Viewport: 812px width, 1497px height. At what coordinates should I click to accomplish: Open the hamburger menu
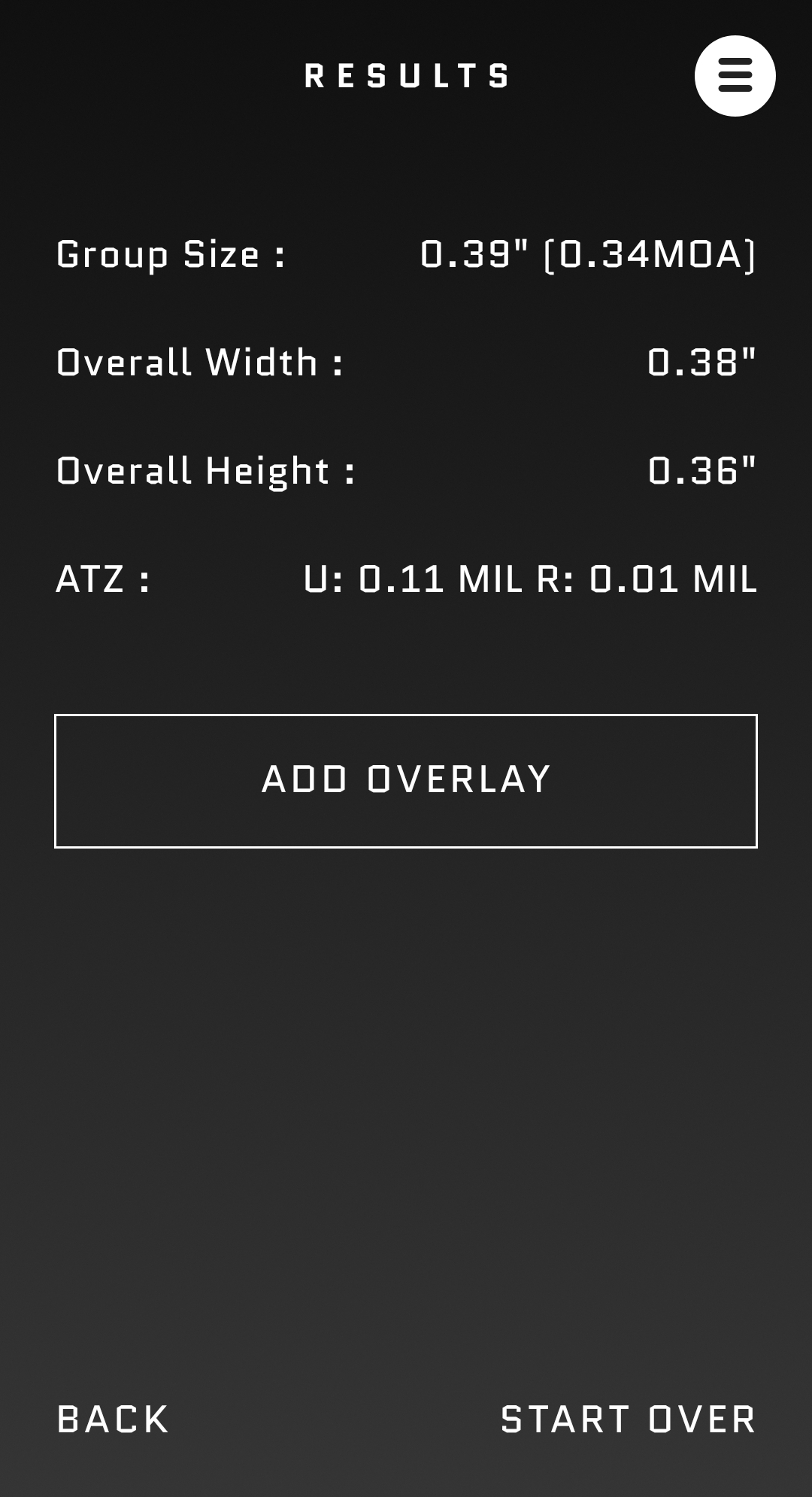[735, 76]
